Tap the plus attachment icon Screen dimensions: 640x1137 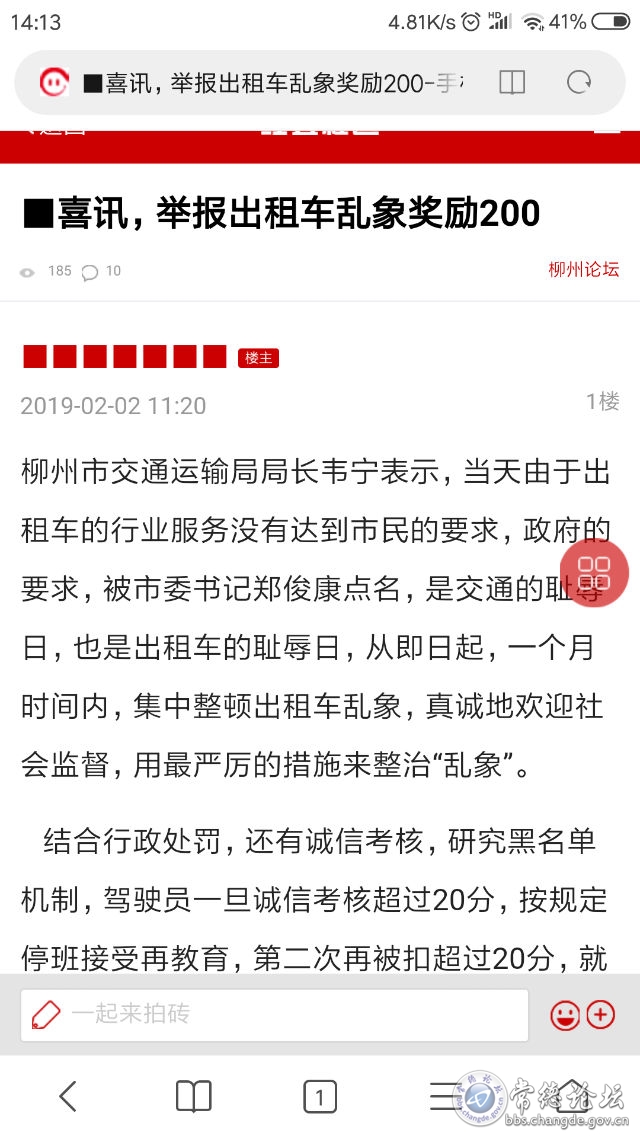click(x=600, y=1015)
